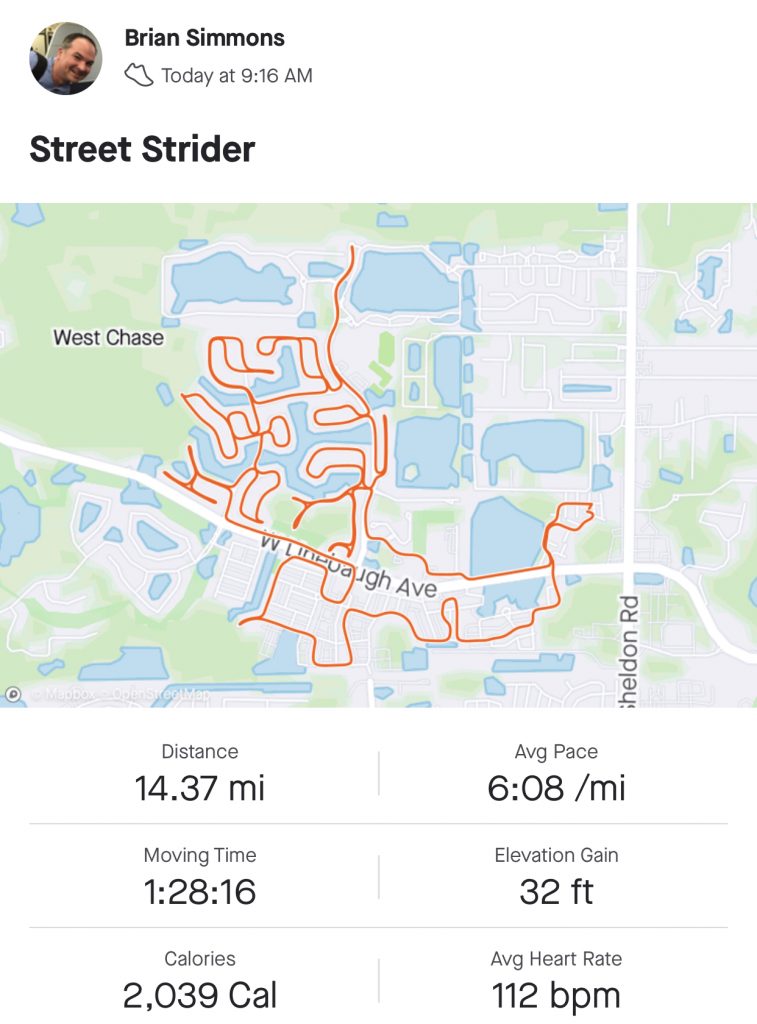Viewport: 757px width, 1024px height.
Task: Open the map attribution info icon
Action: click(x=14, y=693)
